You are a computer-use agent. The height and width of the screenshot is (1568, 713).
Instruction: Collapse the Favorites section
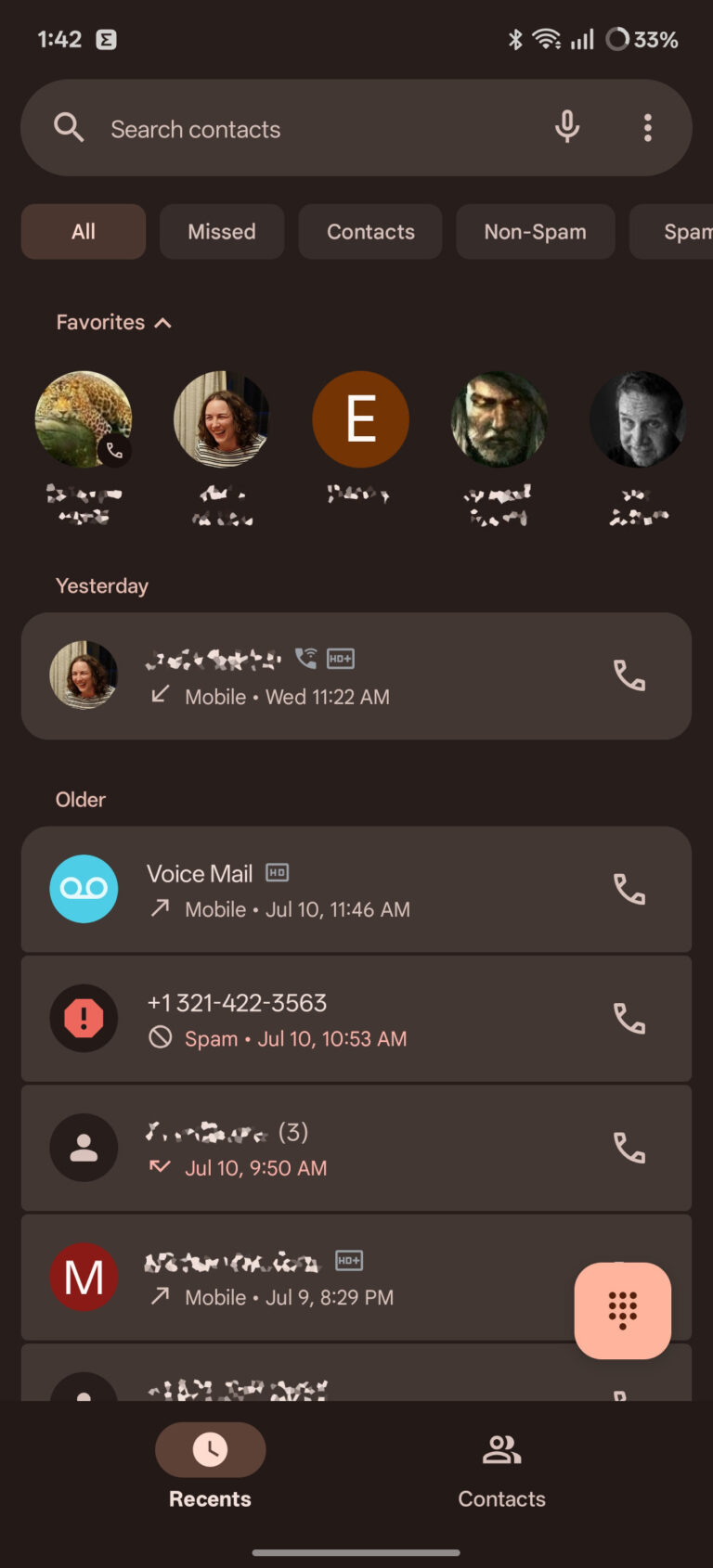click(x=163, y=322)
